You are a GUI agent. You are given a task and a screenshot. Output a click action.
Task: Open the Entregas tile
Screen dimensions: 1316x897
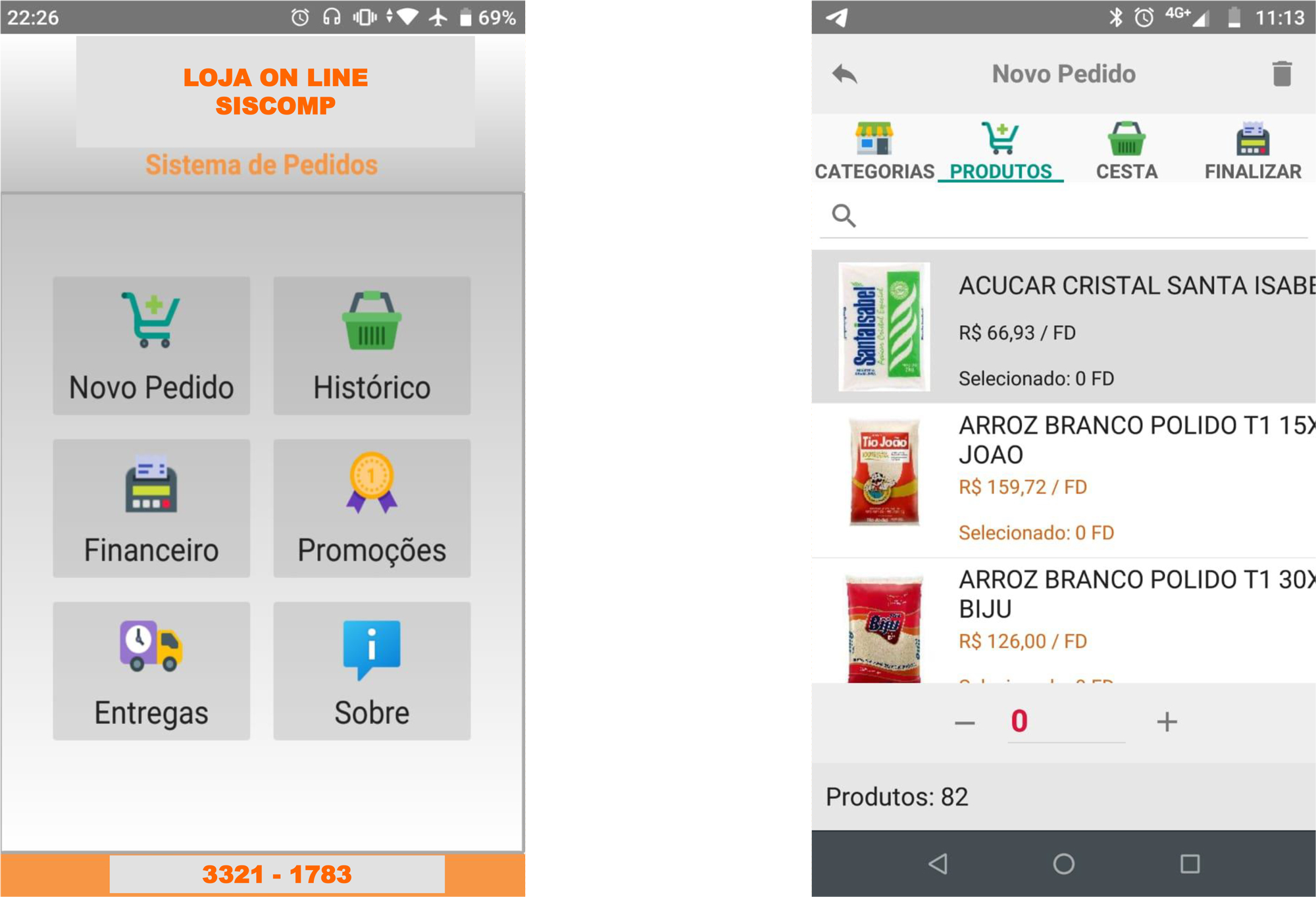(151, 671)
